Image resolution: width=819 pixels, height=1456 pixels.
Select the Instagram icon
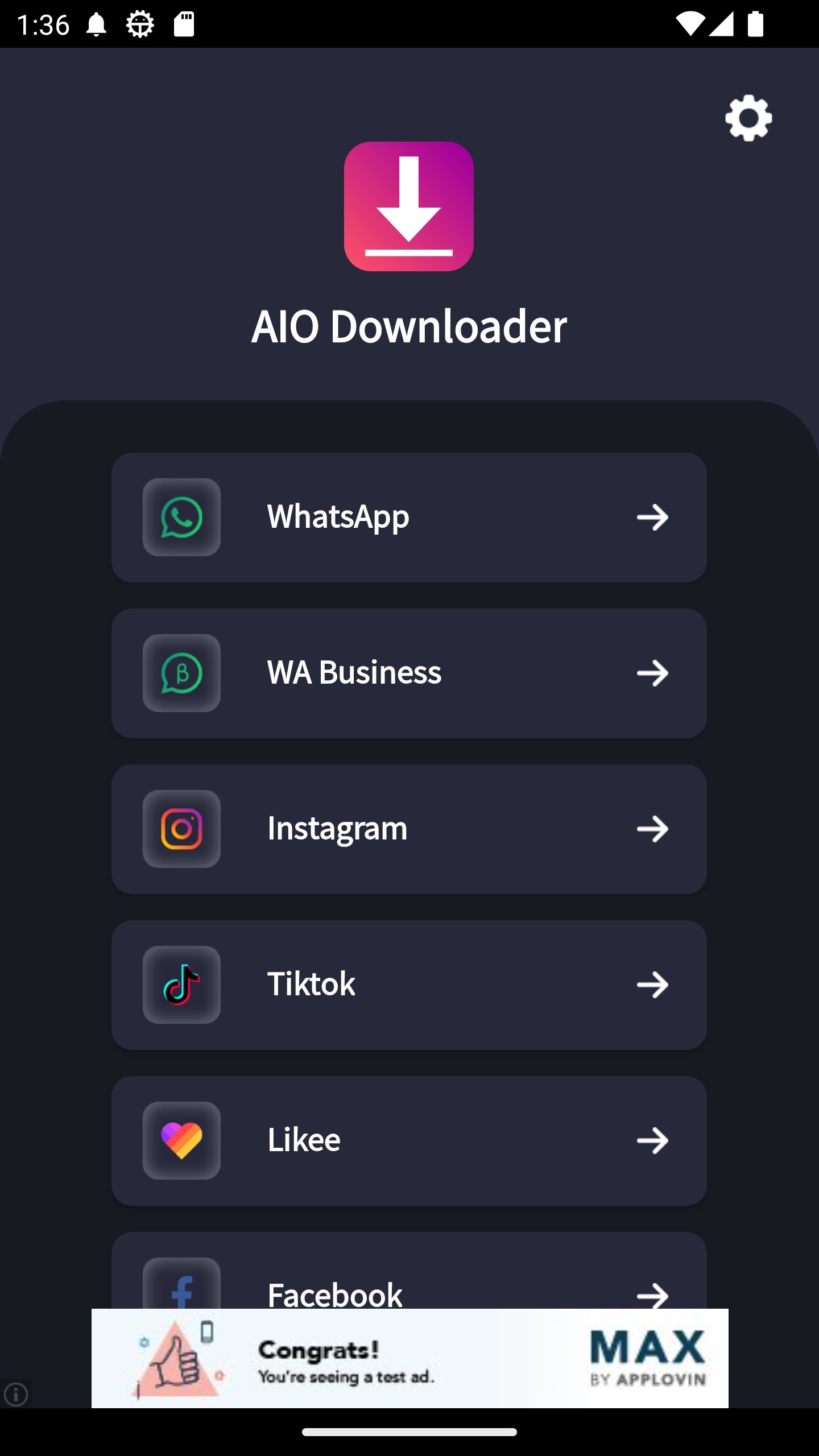[x=181, y=829]
